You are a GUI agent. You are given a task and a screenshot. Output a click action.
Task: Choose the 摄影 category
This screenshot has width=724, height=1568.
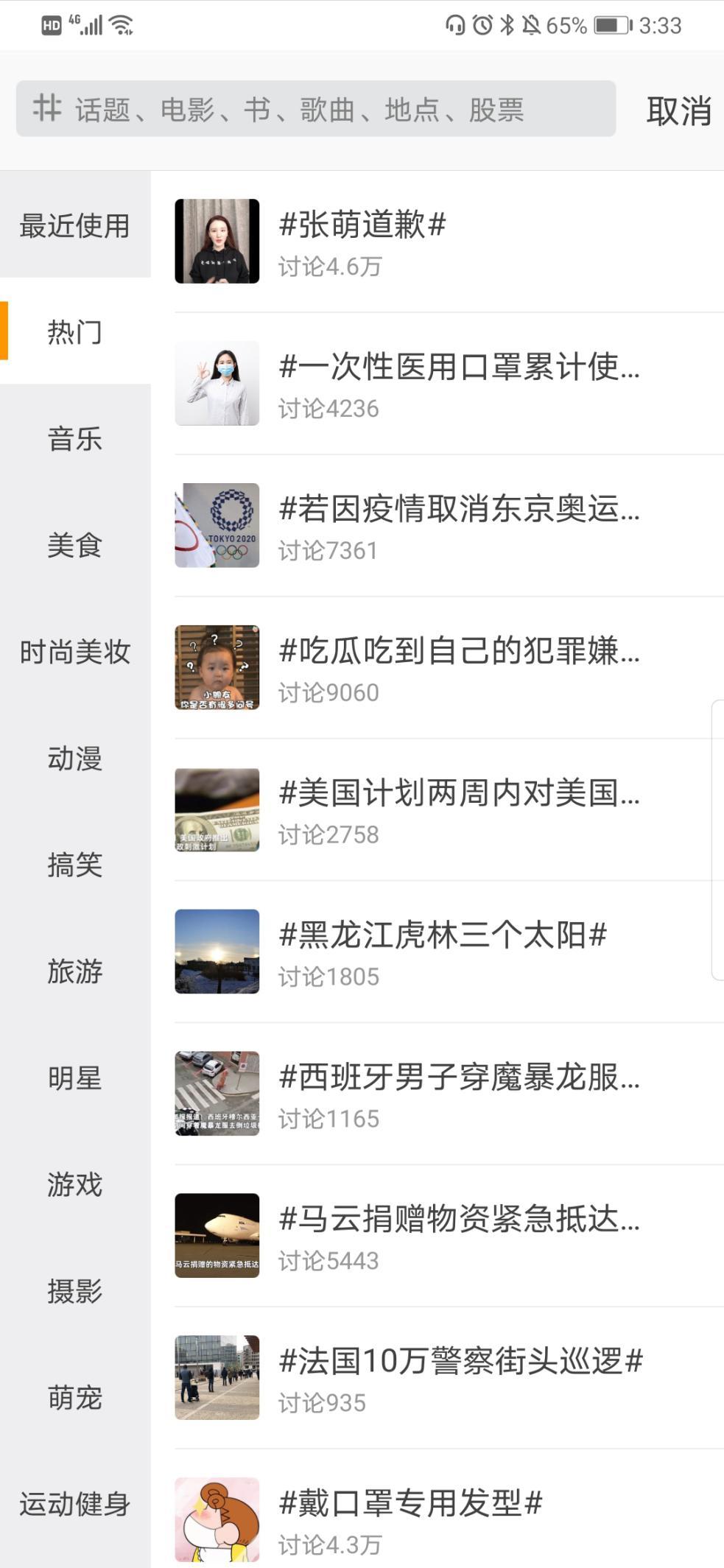click(74, 1291)
